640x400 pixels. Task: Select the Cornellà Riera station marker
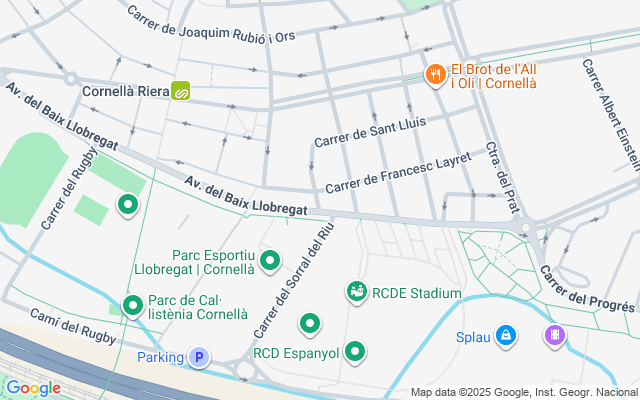click(x=180, y=91)
